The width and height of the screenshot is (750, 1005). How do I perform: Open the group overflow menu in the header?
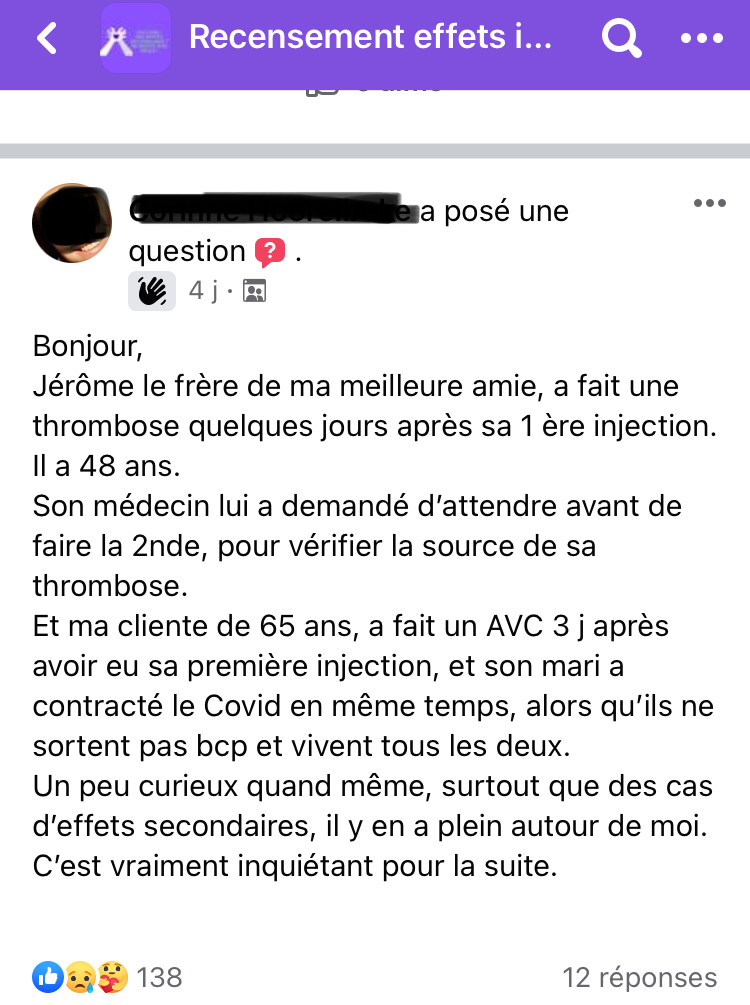(x=701, y=39)
